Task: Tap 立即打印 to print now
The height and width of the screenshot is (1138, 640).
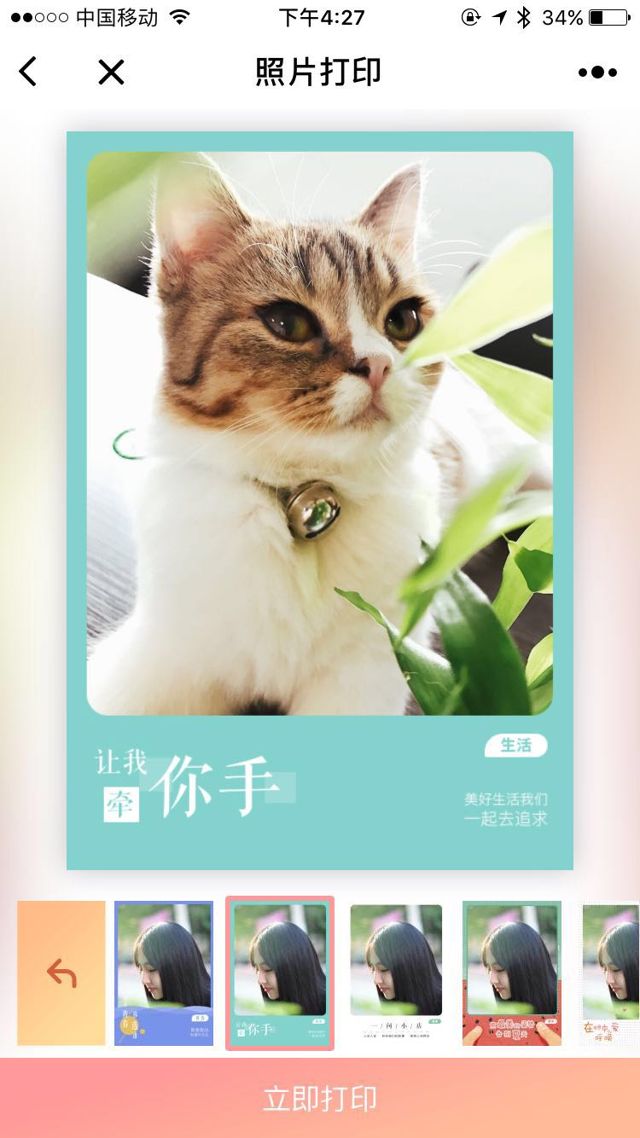Action: (x=320, y=1098)
